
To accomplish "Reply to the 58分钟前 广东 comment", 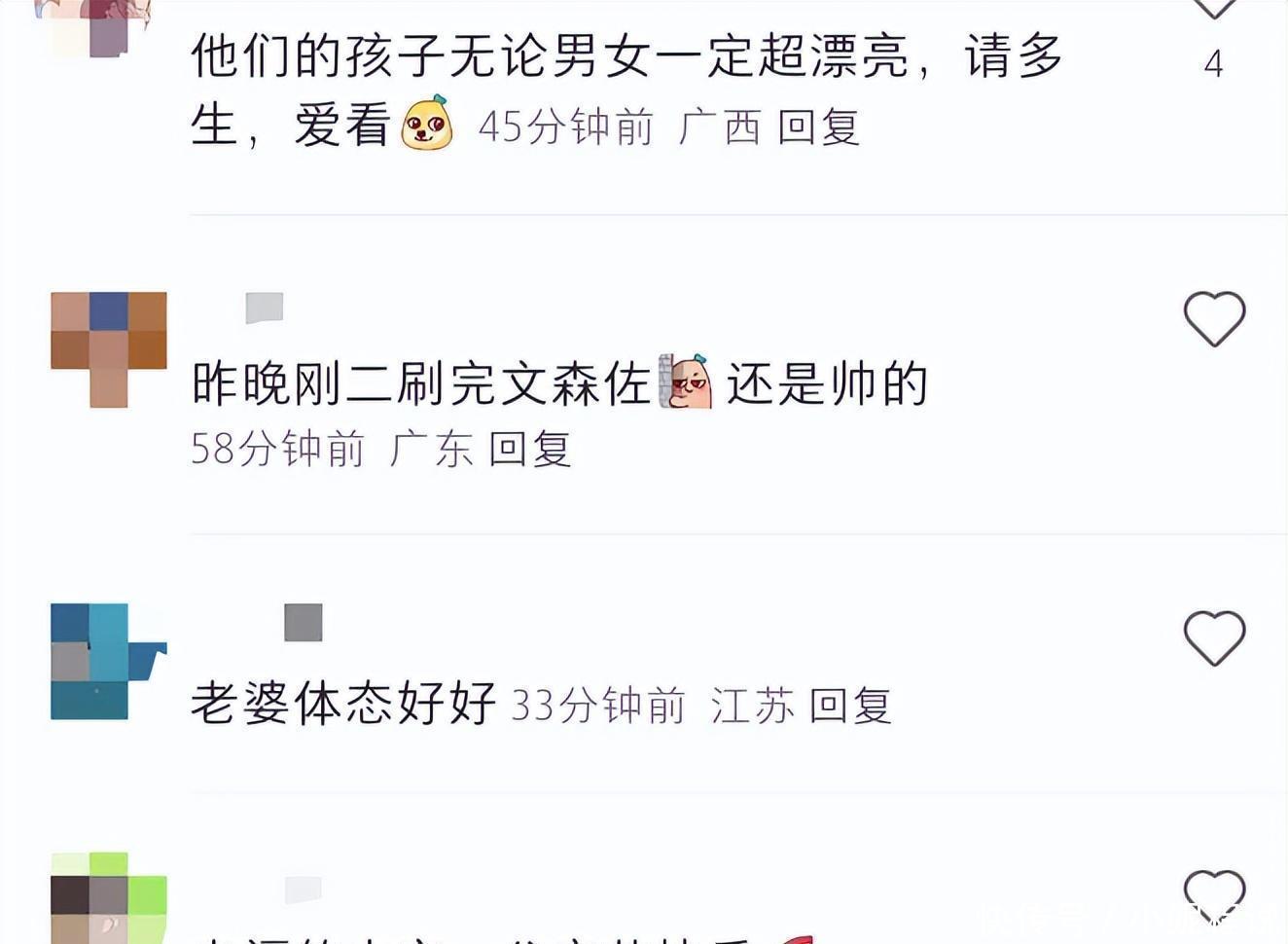I will [529, 449].
